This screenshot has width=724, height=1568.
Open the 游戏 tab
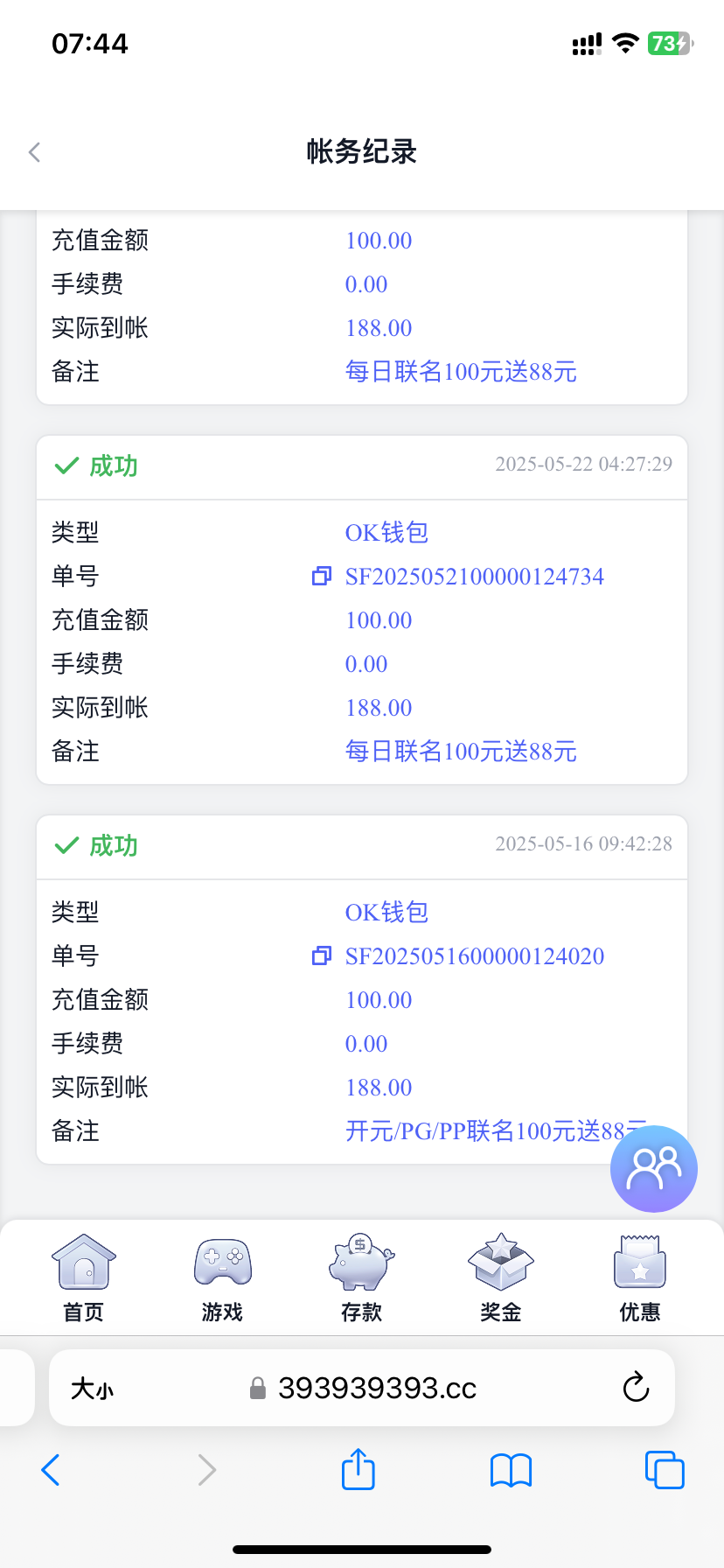tap(222, 1277)
